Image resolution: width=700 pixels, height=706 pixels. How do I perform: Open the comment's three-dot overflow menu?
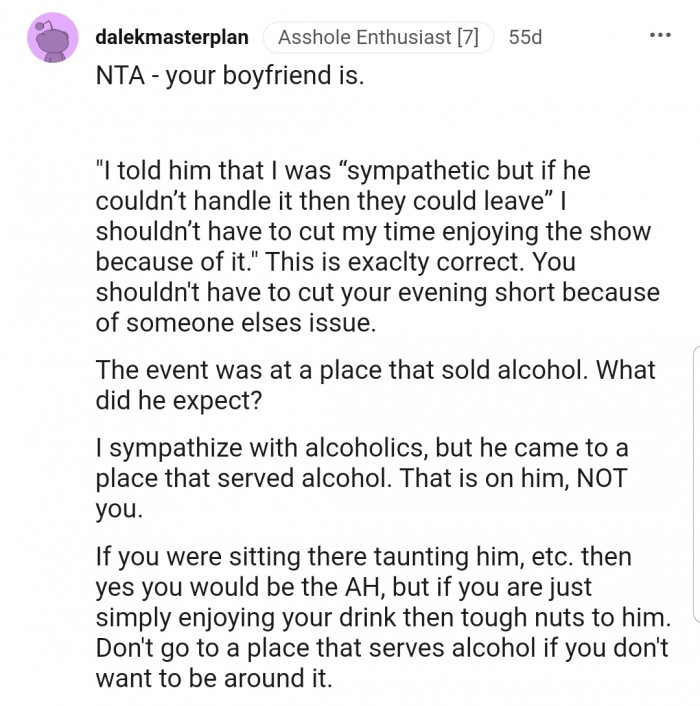pos(660,37)
